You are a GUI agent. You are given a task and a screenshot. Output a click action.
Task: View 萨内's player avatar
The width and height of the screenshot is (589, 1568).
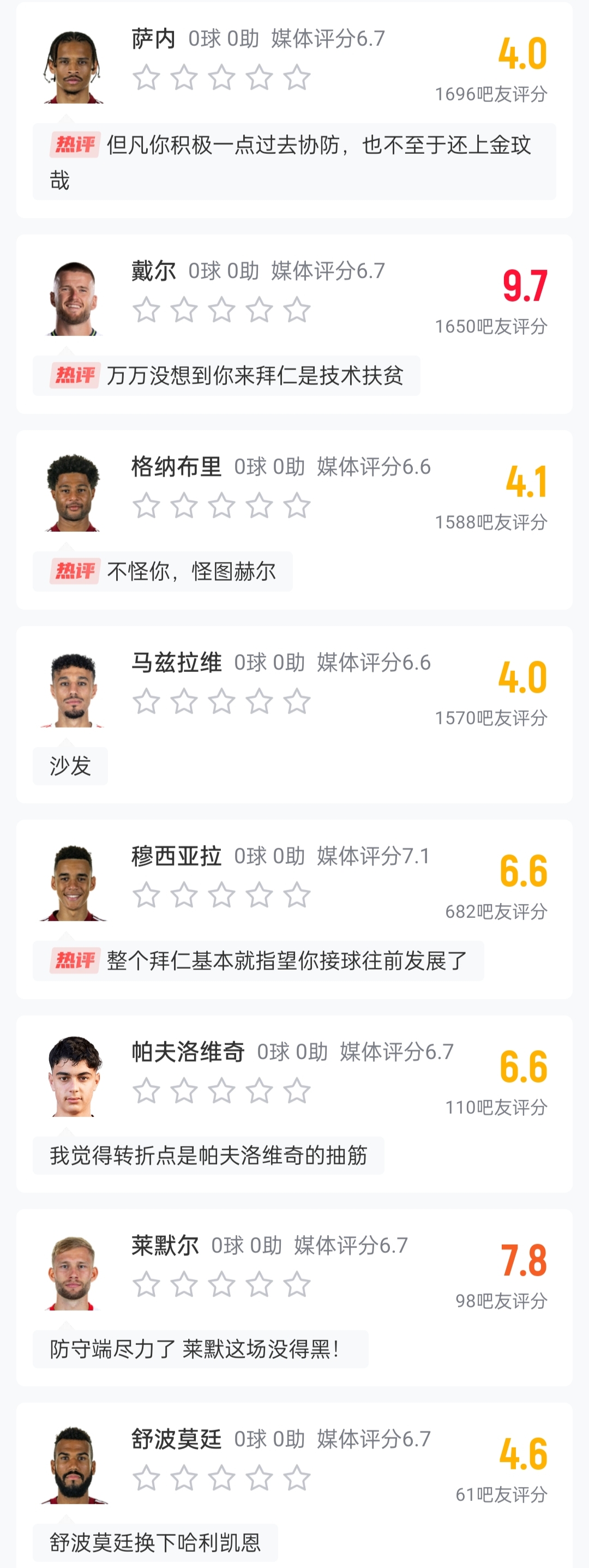tap(73, 67)
